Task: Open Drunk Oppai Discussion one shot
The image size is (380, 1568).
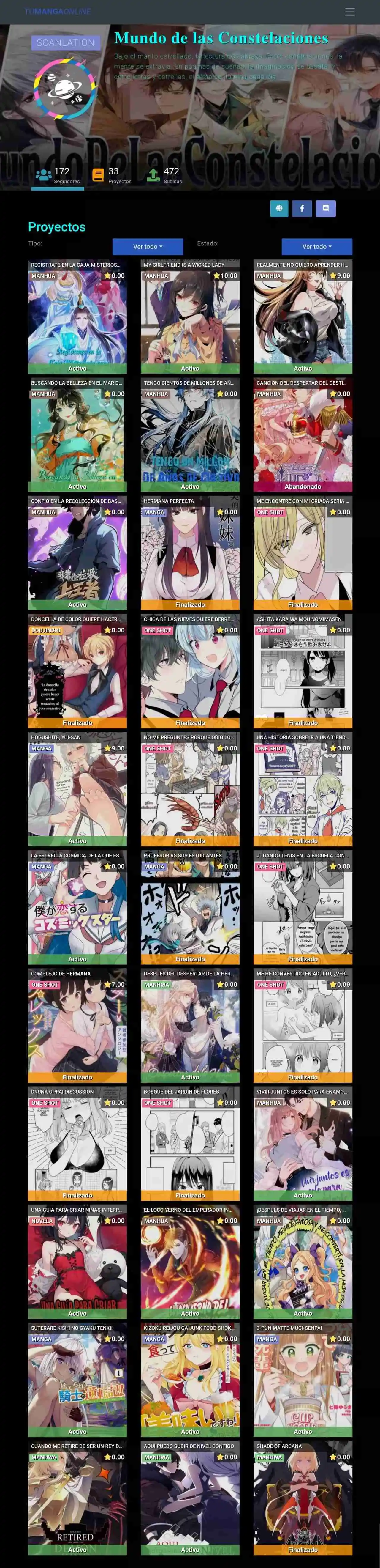Action: [77, 1143]
